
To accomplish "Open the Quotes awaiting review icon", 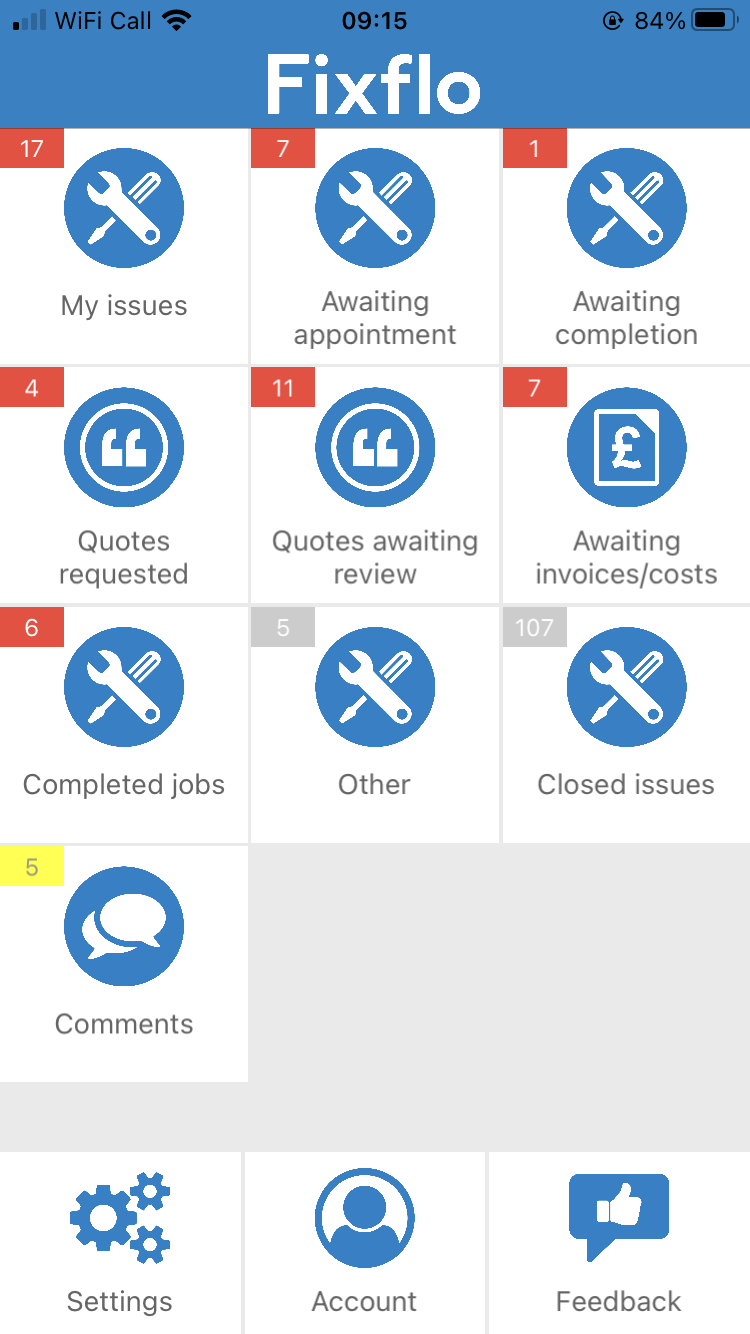I will pos(375,447).
